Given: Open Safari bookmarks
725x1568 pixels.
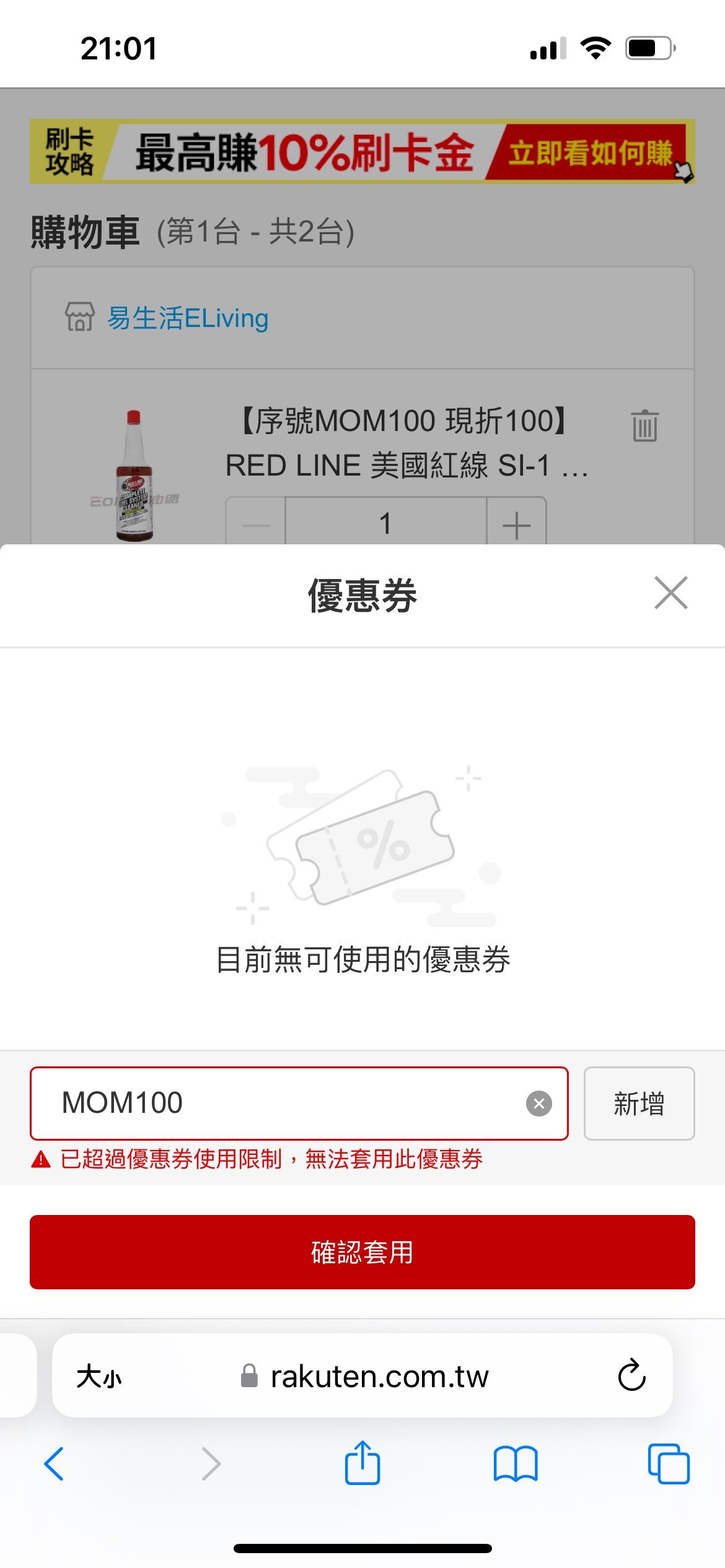Looking at the screenshot, I should coord(516,1464).
